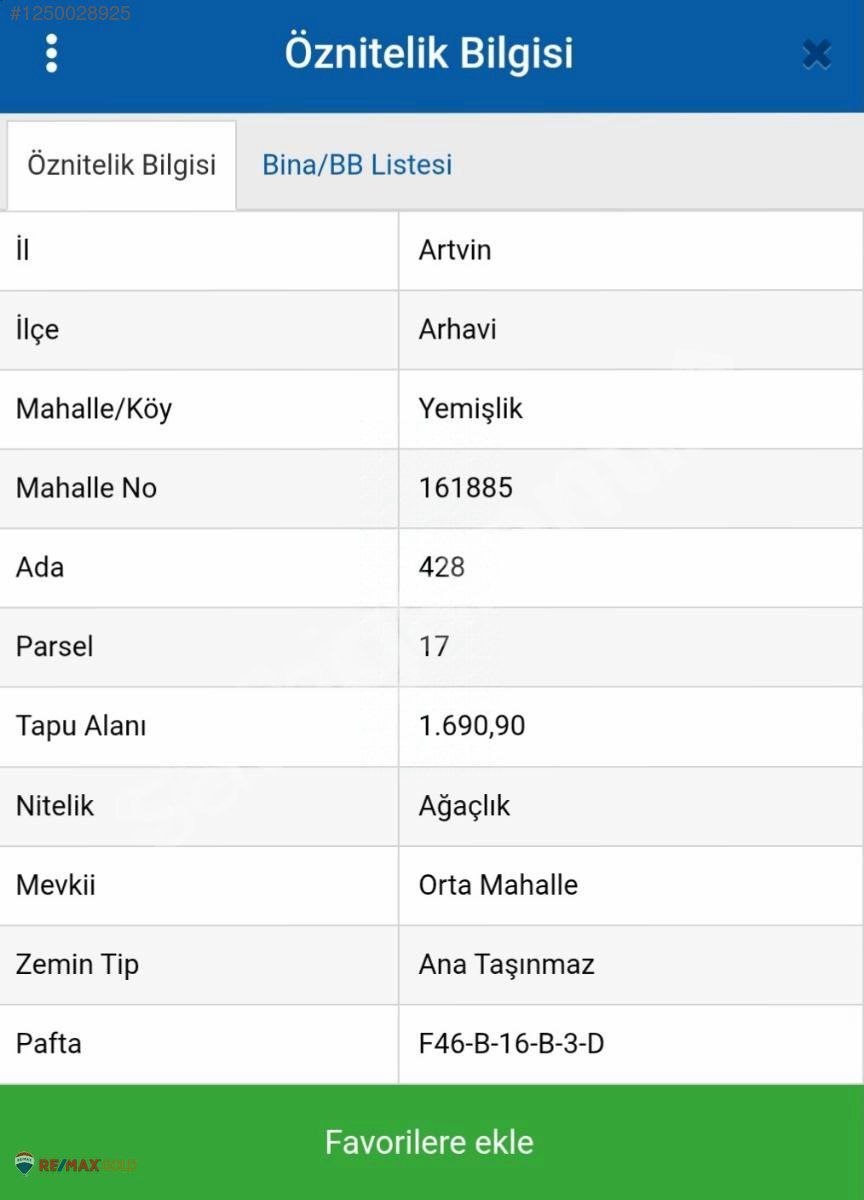Switch to the Bina/BB Listesi tab
864x1200 pixels.
click(x=357, y=165)
